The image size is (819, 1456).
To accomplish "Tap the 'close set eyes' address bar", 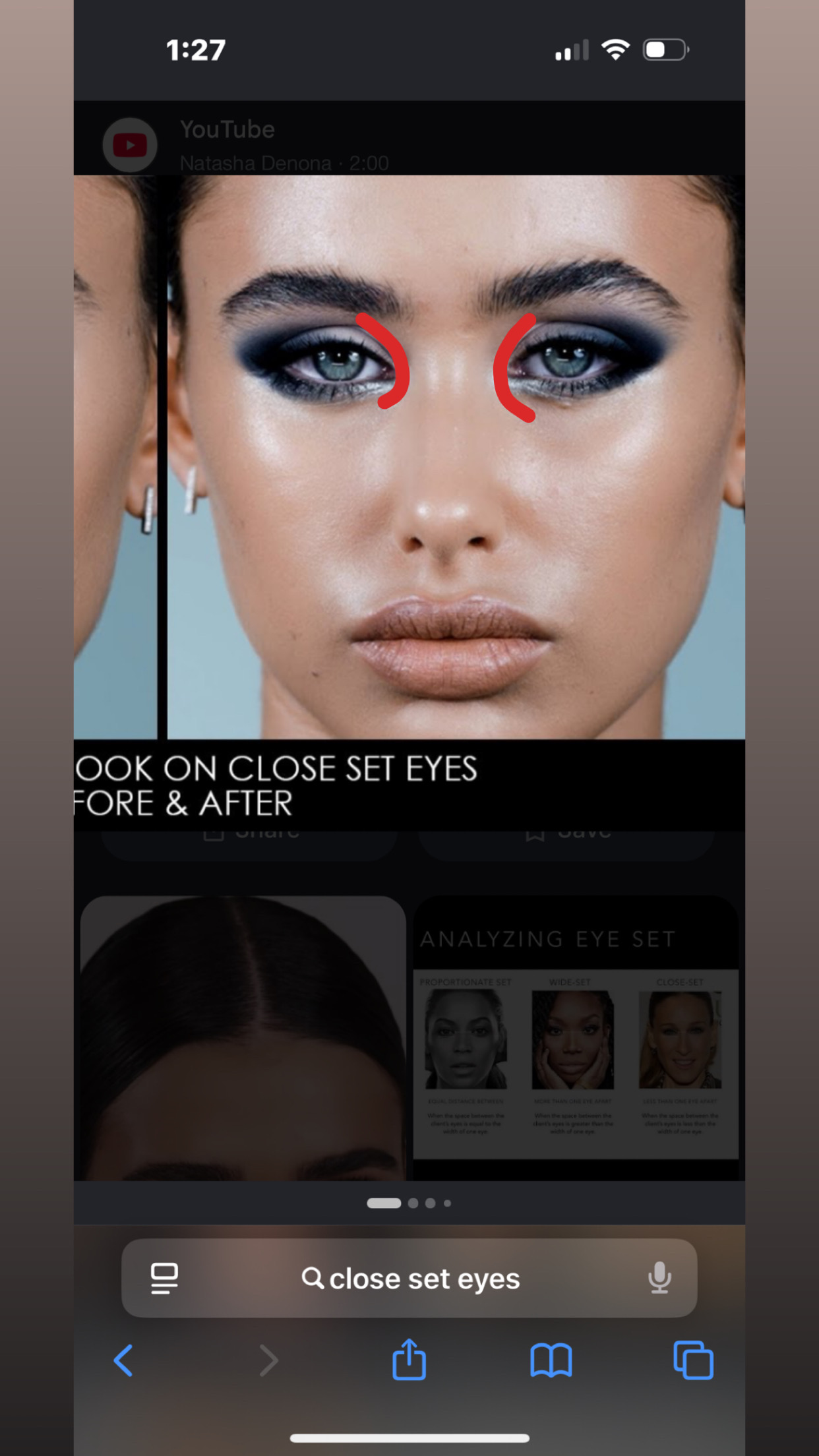I will point(410,1278).
